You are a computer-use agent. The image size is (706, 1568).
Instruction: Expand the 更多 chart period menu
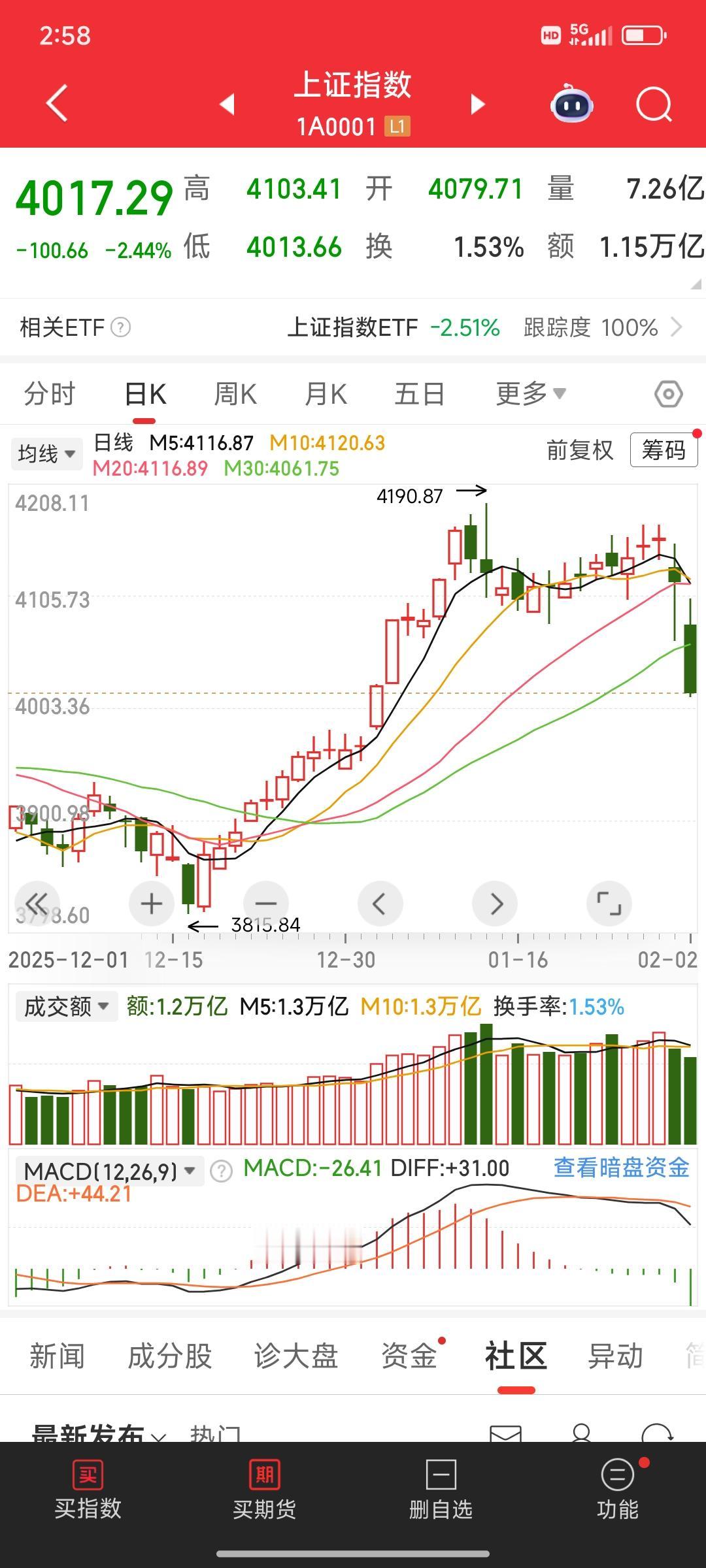[529, 393]
